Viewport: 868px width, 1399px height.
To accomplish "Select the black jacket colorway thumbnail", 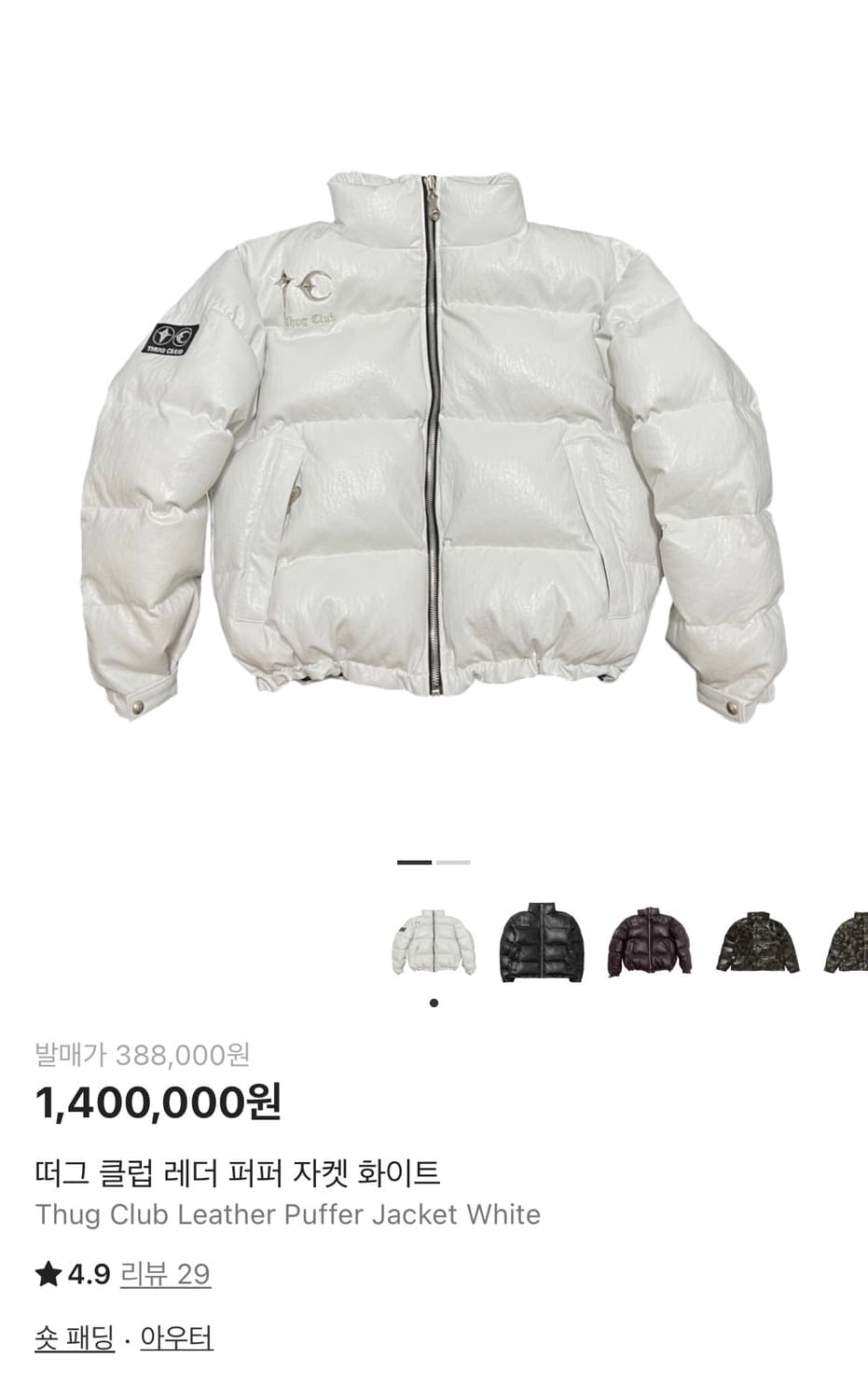I will [541, 940].
